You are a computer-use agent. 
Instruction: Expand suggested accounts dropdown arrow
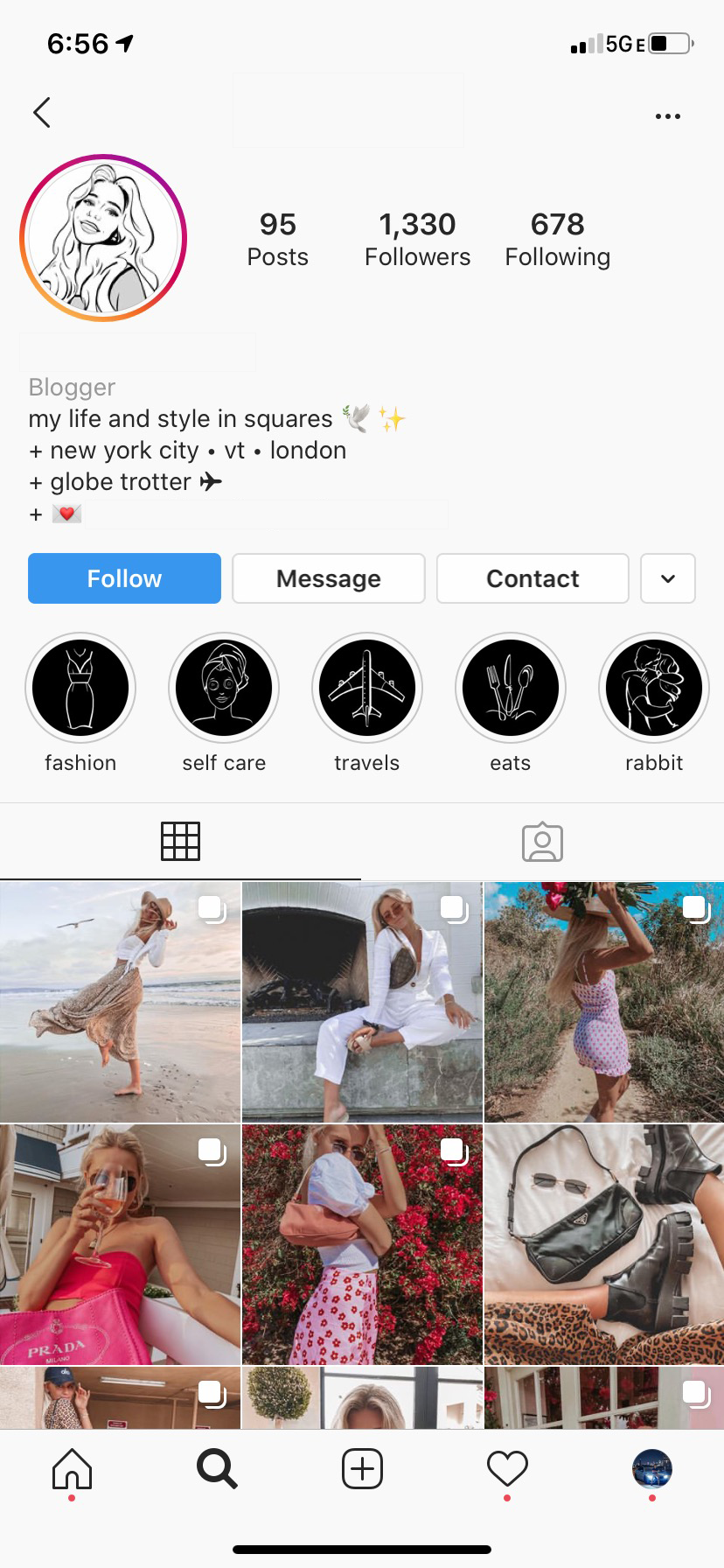click(667, 578)
